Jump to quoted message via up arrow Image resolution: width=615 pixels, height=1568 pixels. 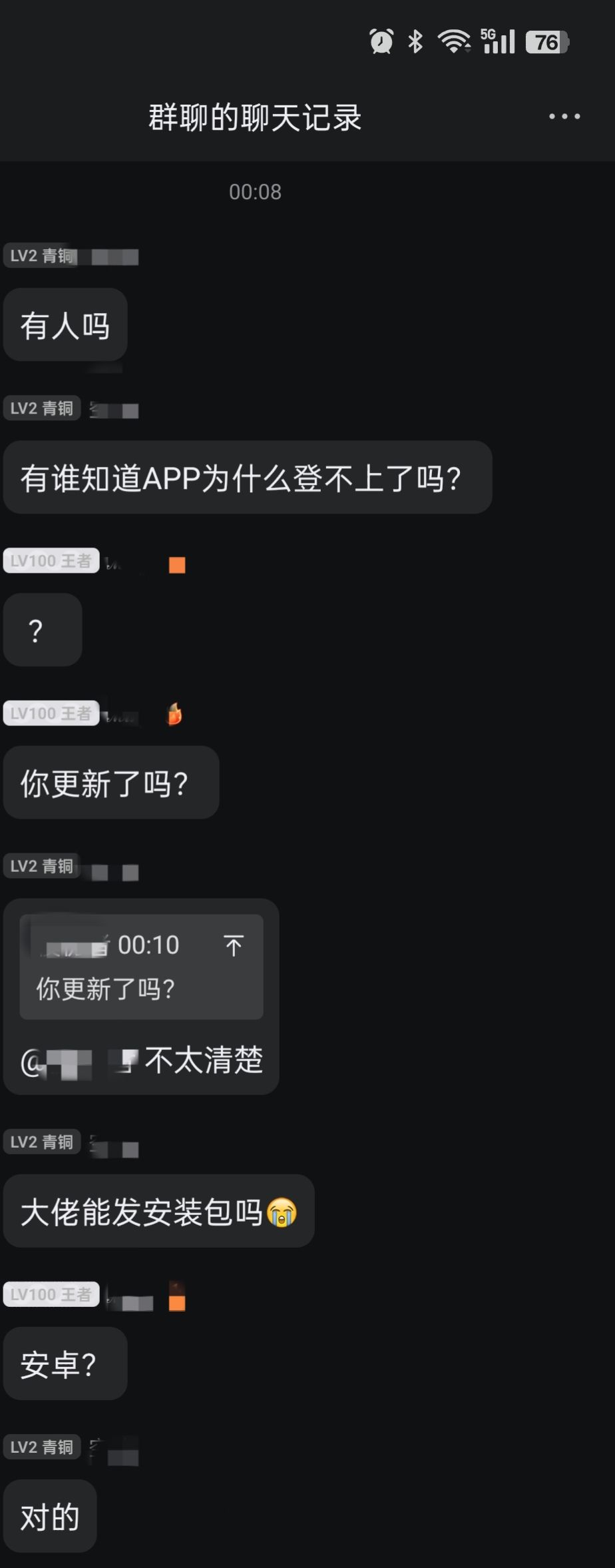(233, 945)
